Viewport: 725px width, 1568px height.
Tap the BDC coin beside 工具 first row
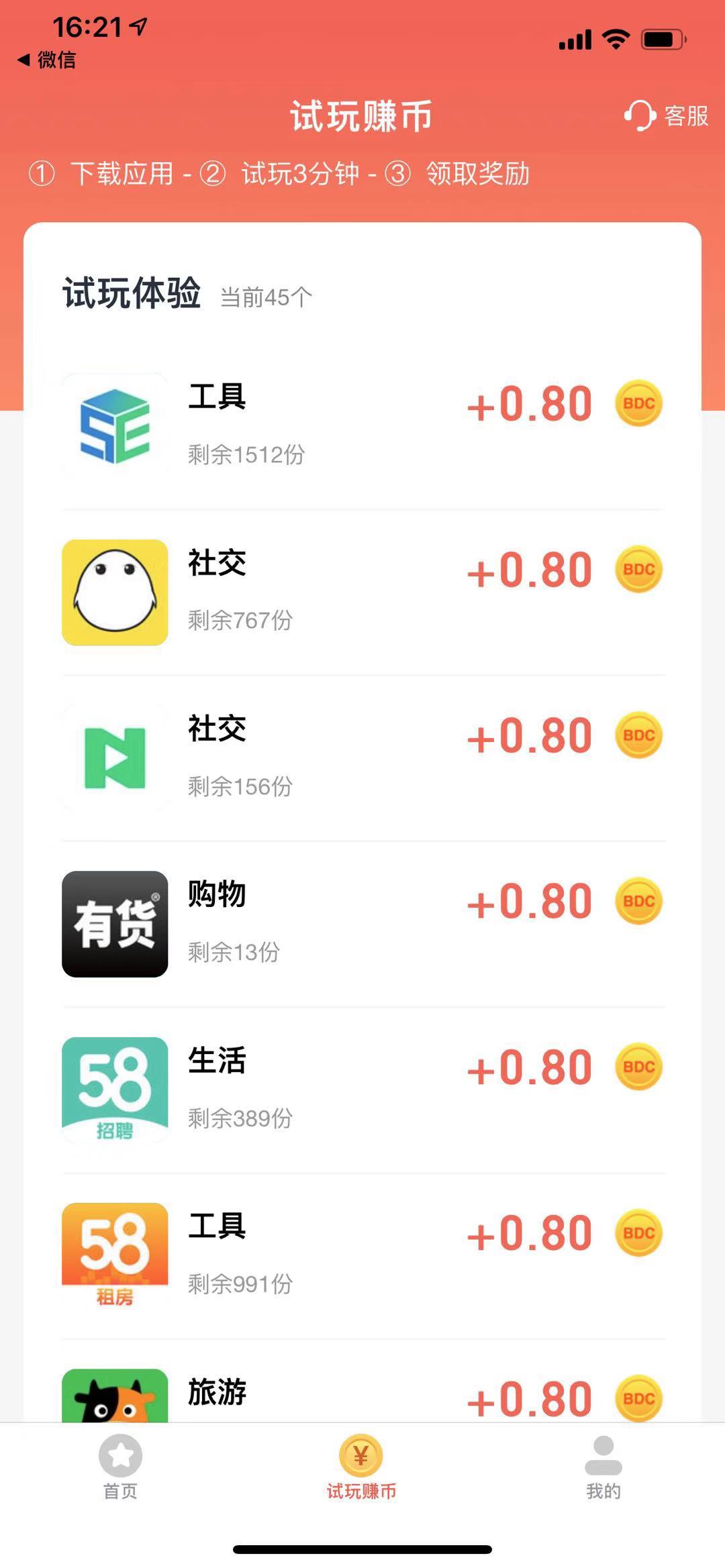click(638, 403)
